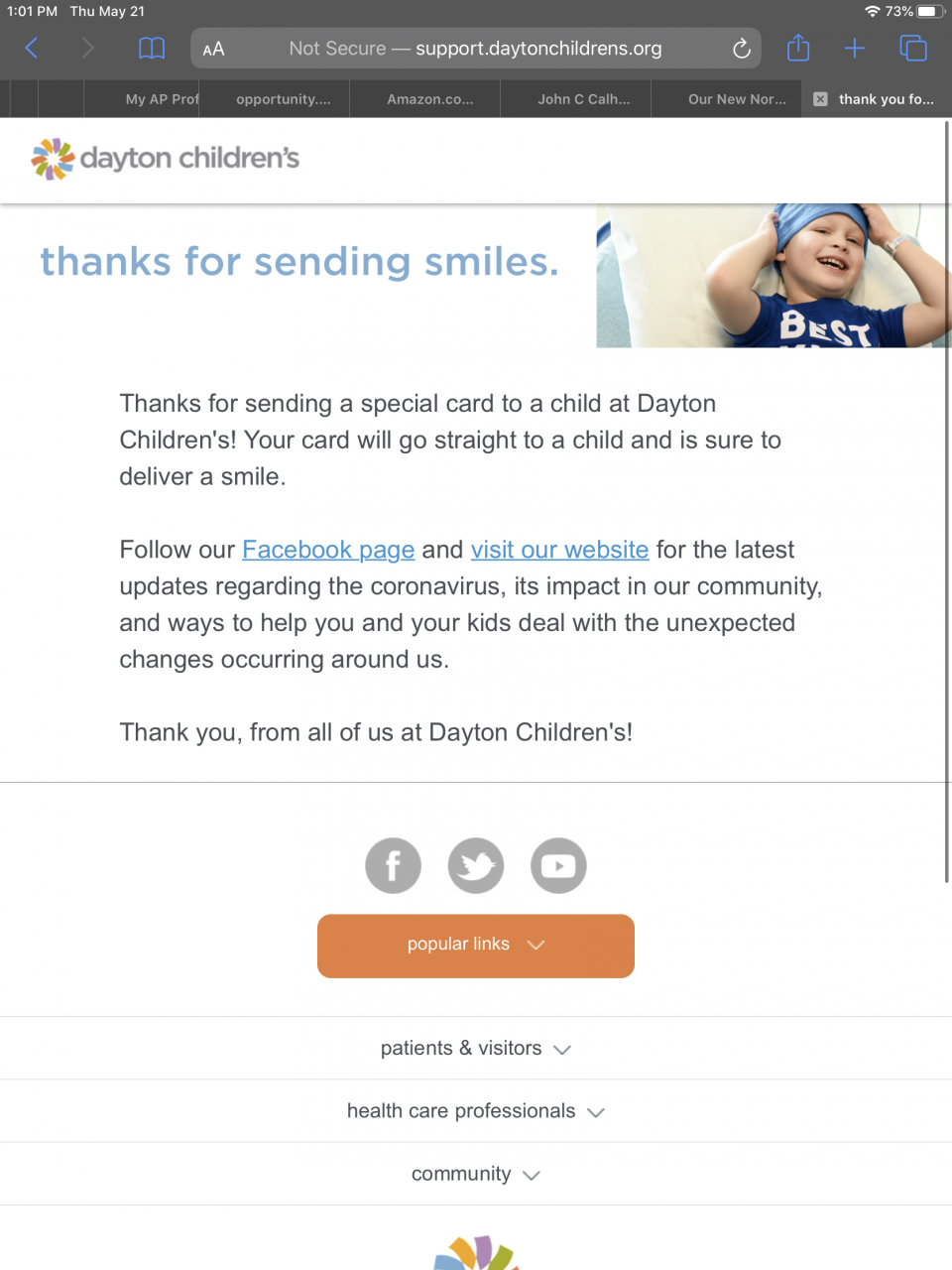Open the bookmarks book icon

click(x=151, y=48)
